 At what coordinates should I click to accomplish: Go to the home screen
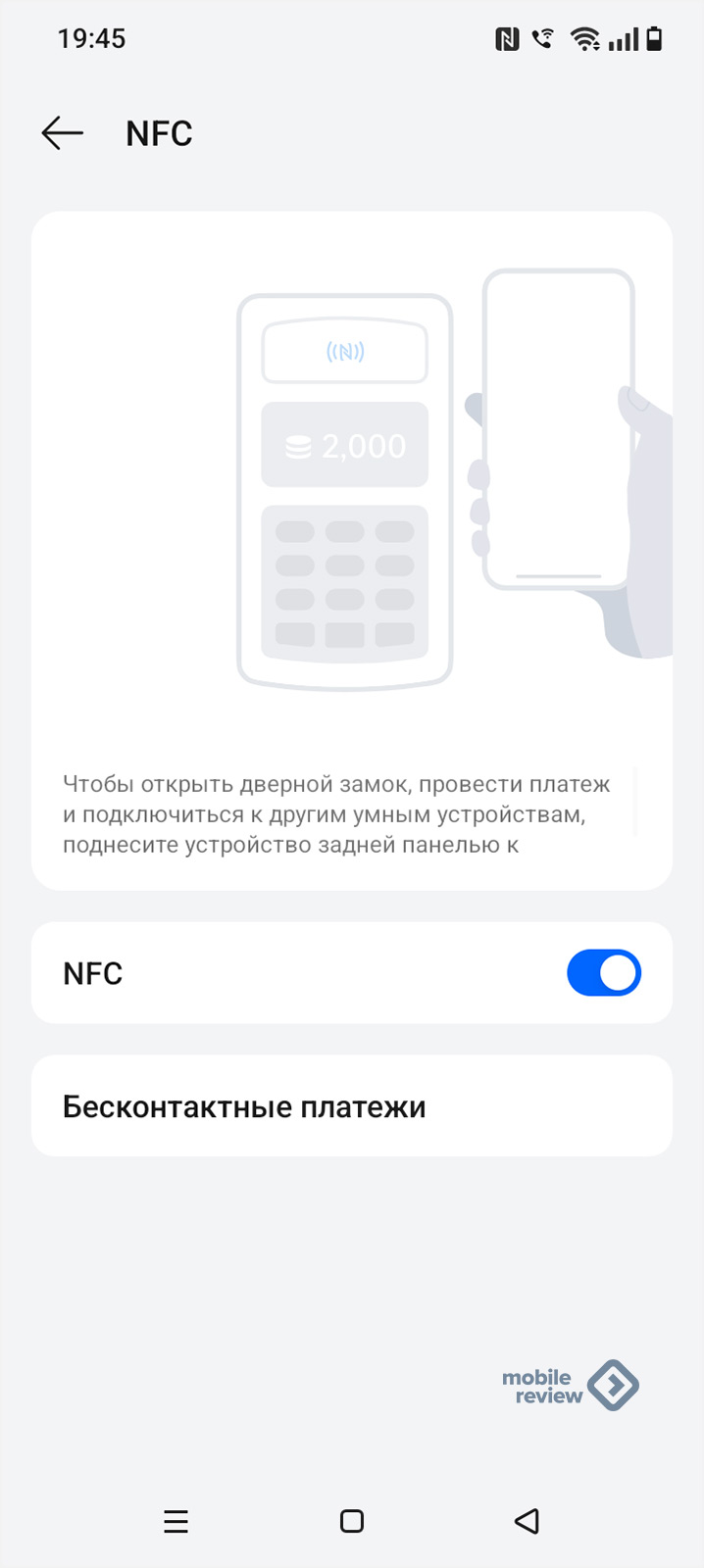pyautogui.click(x=352, y=1521)
